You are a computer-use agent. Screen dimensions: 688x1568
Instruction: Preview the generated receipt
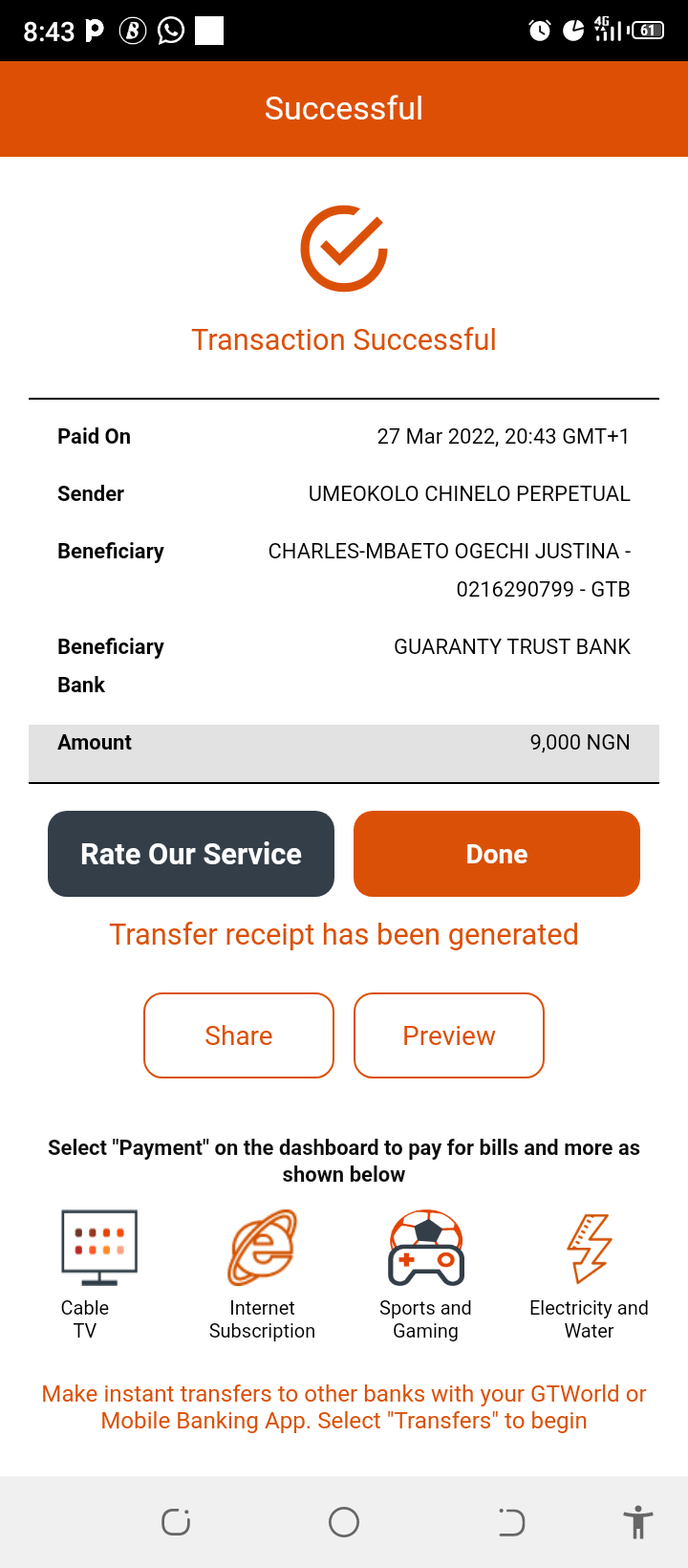[x=449, y=1035]
